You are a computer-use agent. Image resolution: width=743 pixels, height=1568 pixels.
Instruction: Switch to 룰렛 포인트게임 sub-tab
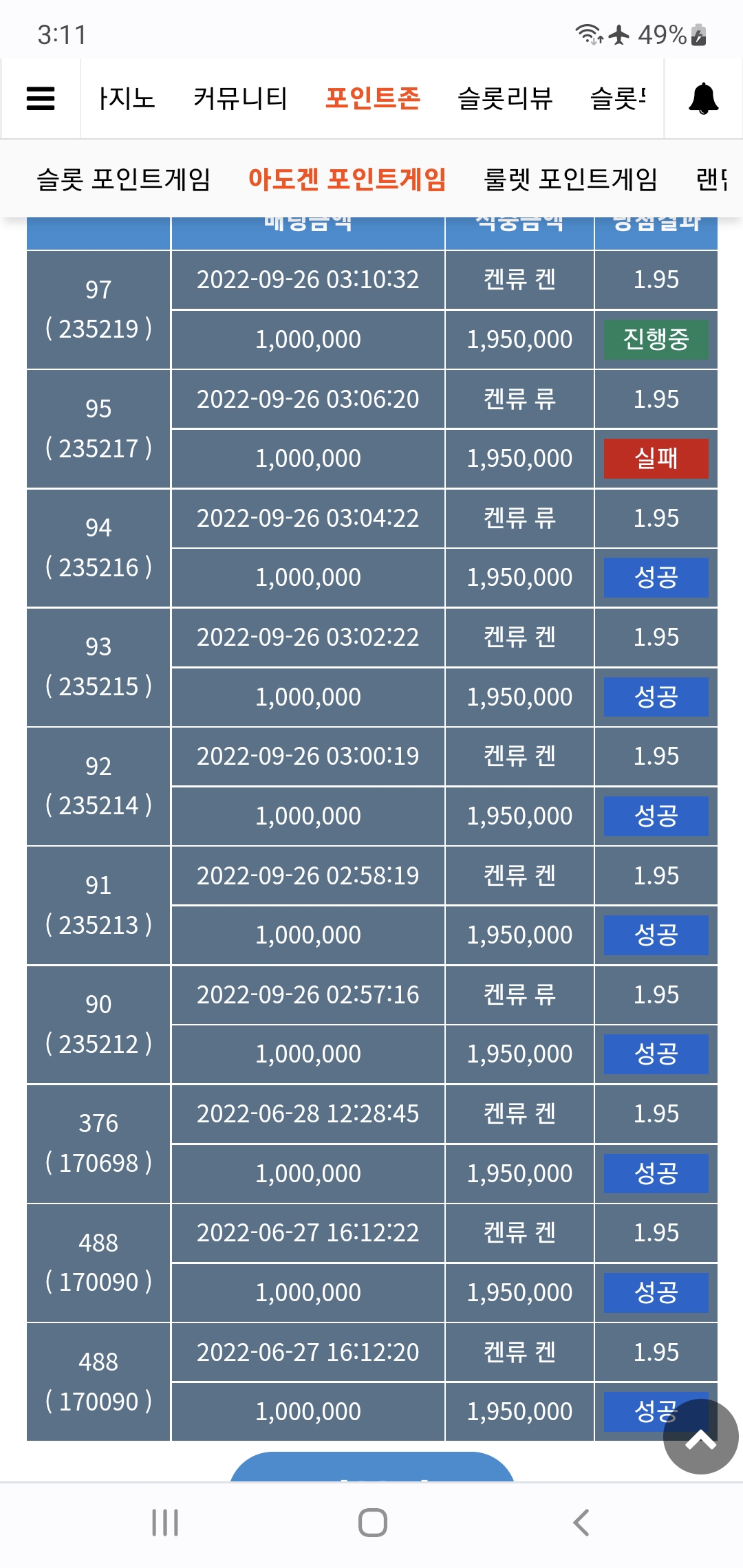(571, 179)
